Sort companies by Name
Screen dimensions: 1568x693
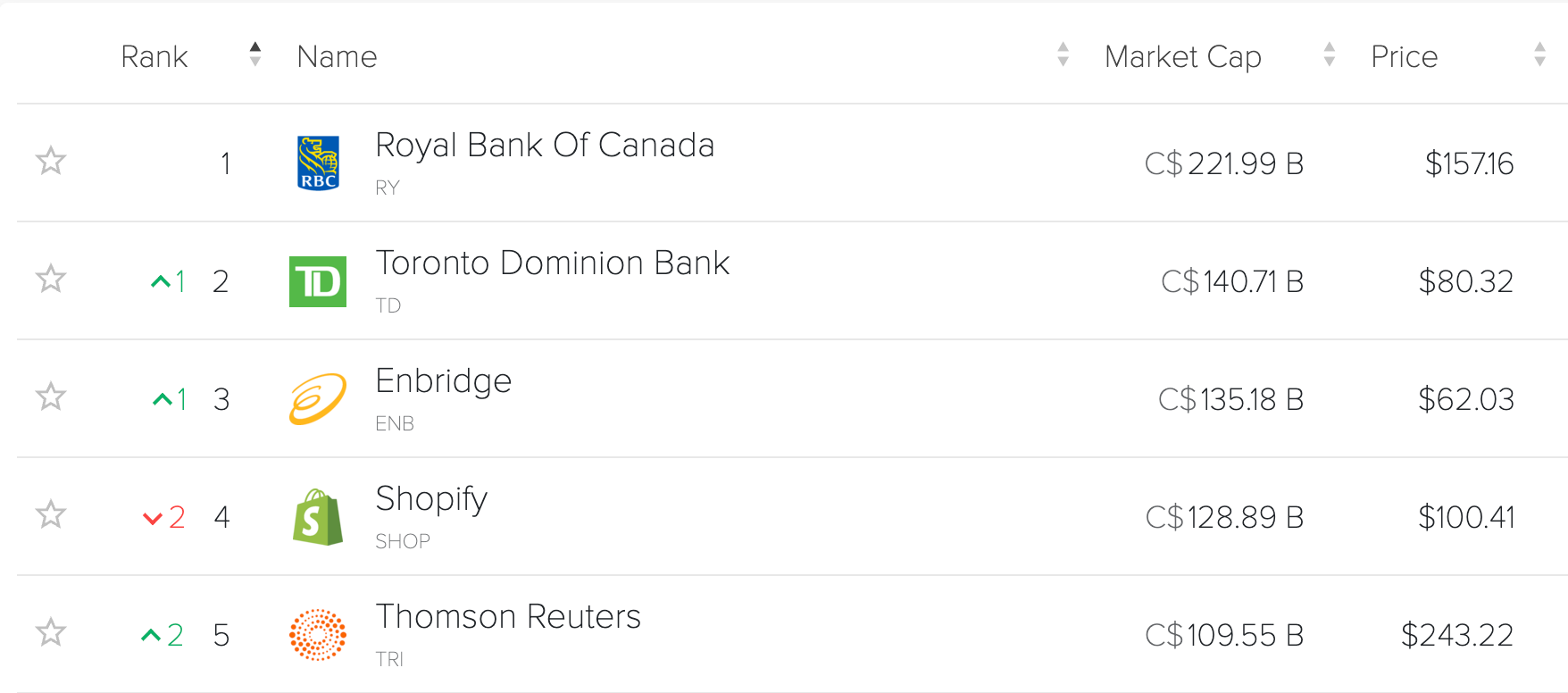(x=337, y=56)
